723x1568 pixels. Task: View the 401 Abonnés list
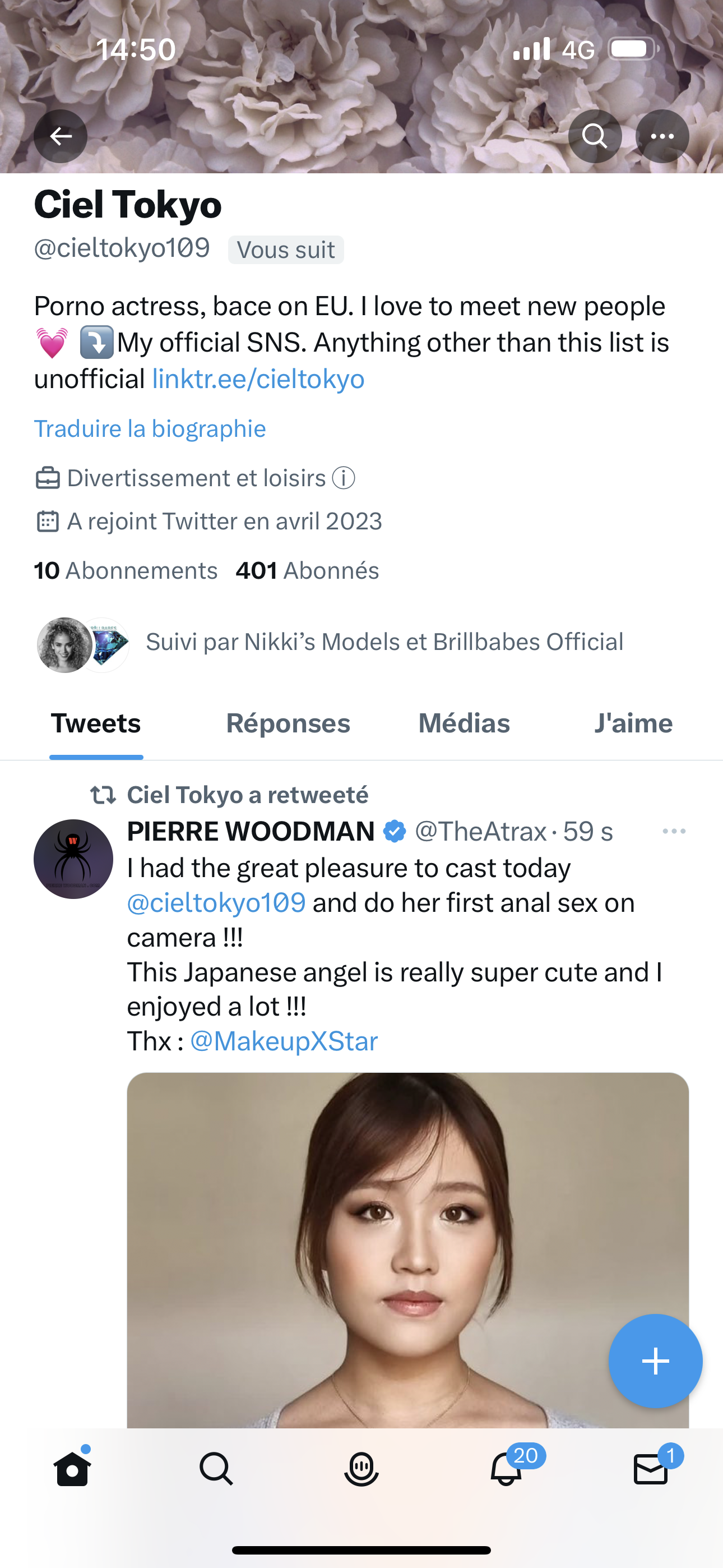[307, 570]
